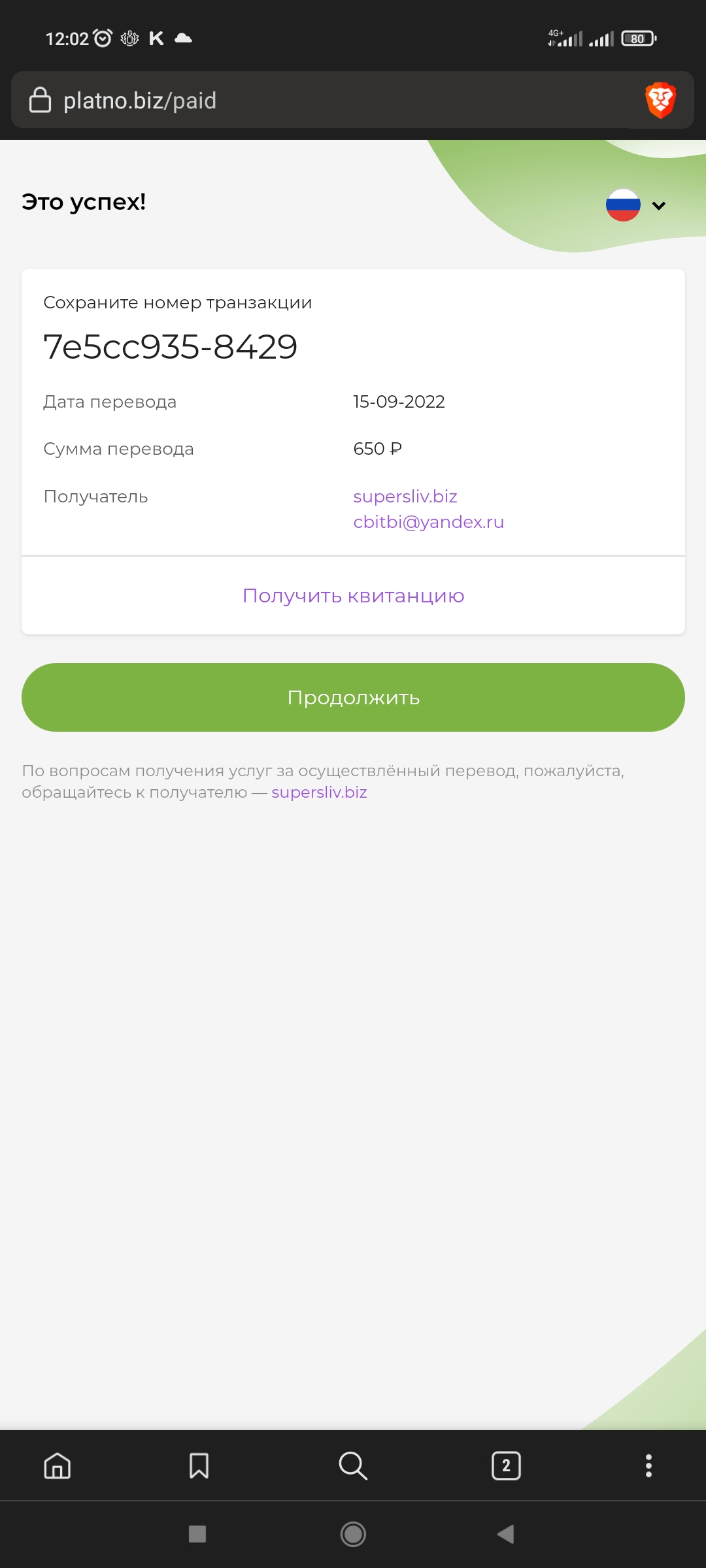Viewport: 706px width, 1568px height.
Task: Open the supersliv.biz link in the footer note
Action: (319, 792)
